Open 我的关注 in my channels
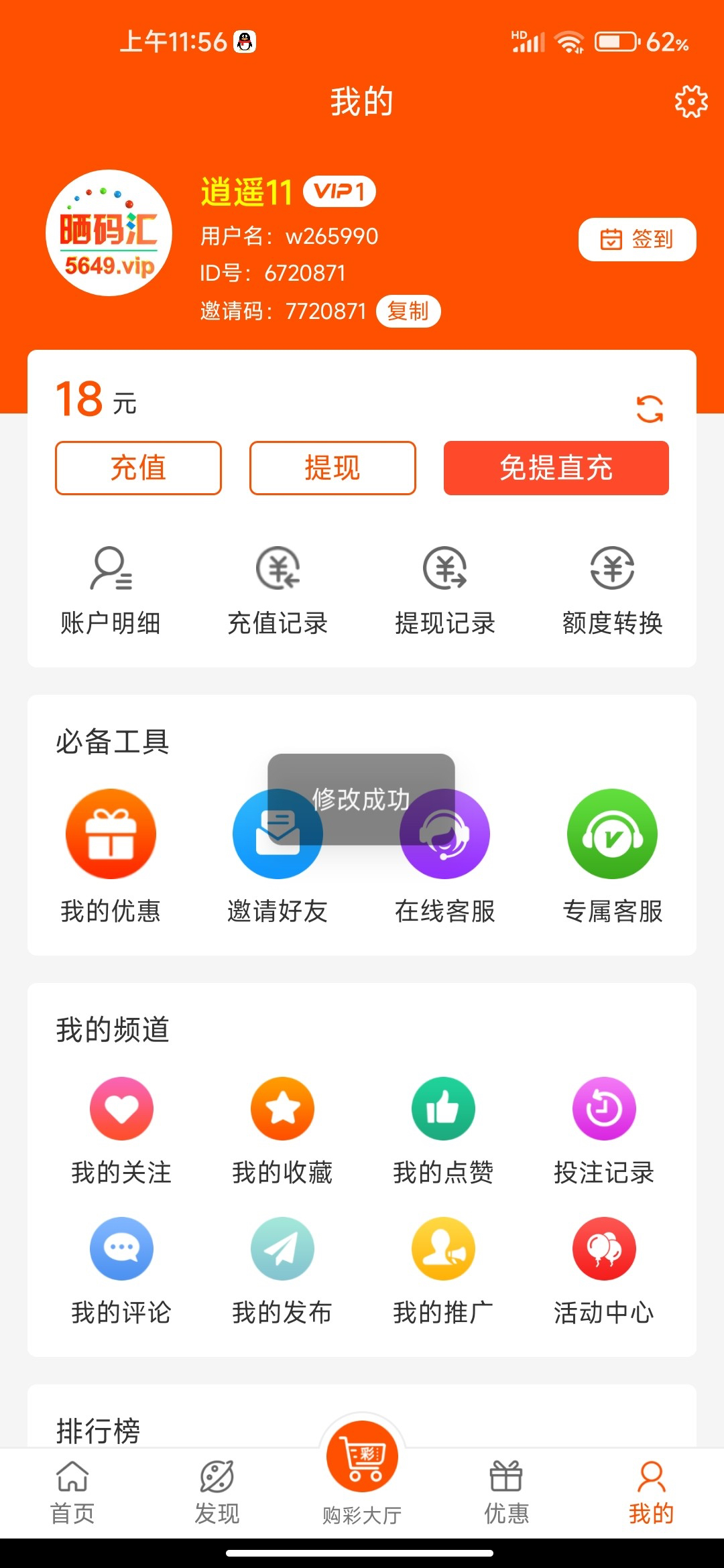Viewport: 724px width, 1568px height. pos(121,1129)
